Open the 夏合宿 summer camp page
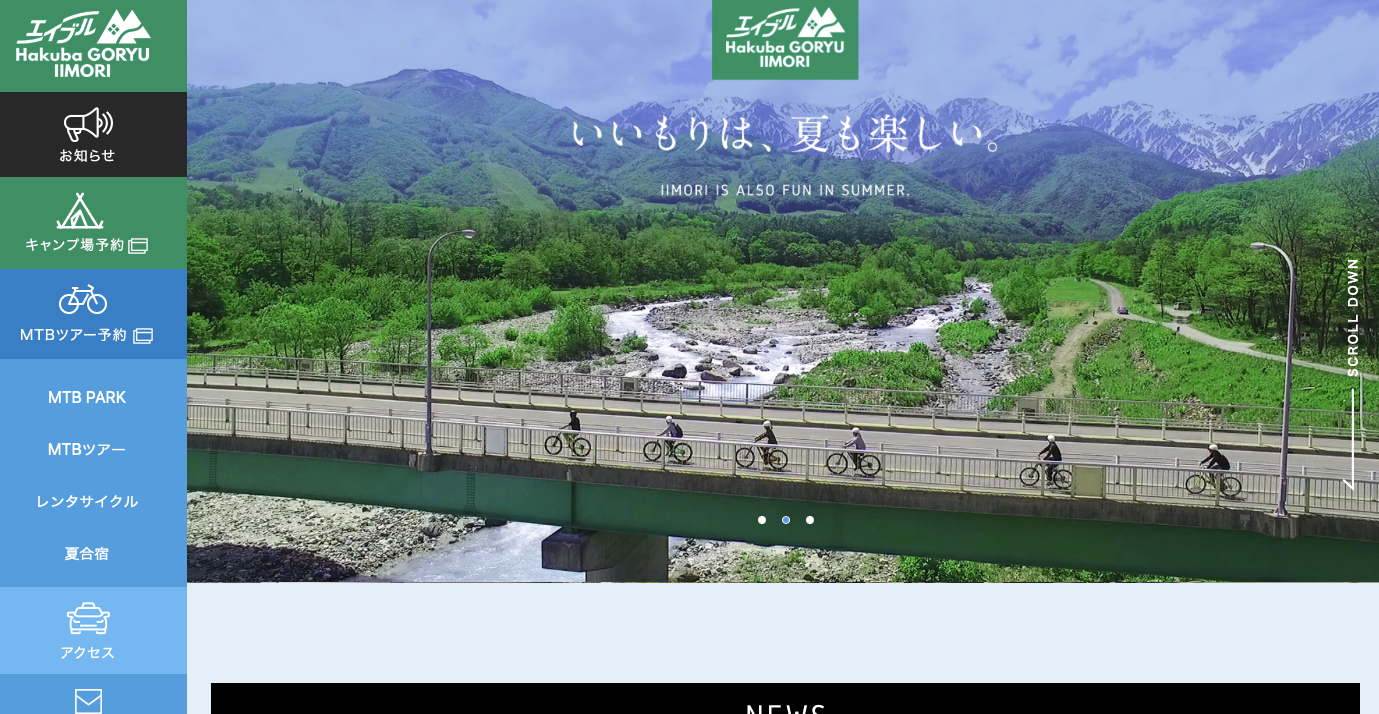 87,553
